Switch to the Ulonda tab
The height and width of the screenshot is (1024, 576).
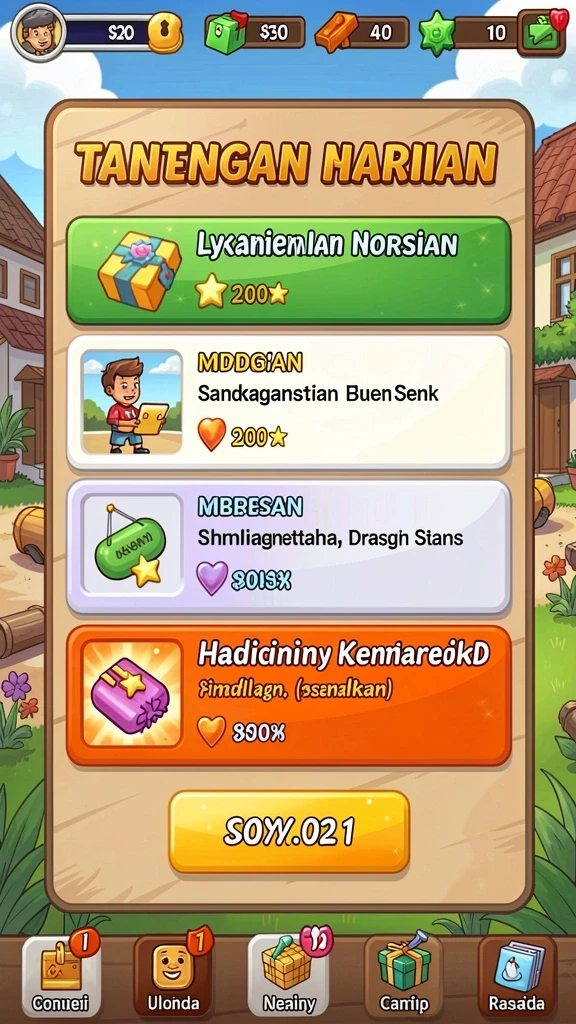(173, 975)
